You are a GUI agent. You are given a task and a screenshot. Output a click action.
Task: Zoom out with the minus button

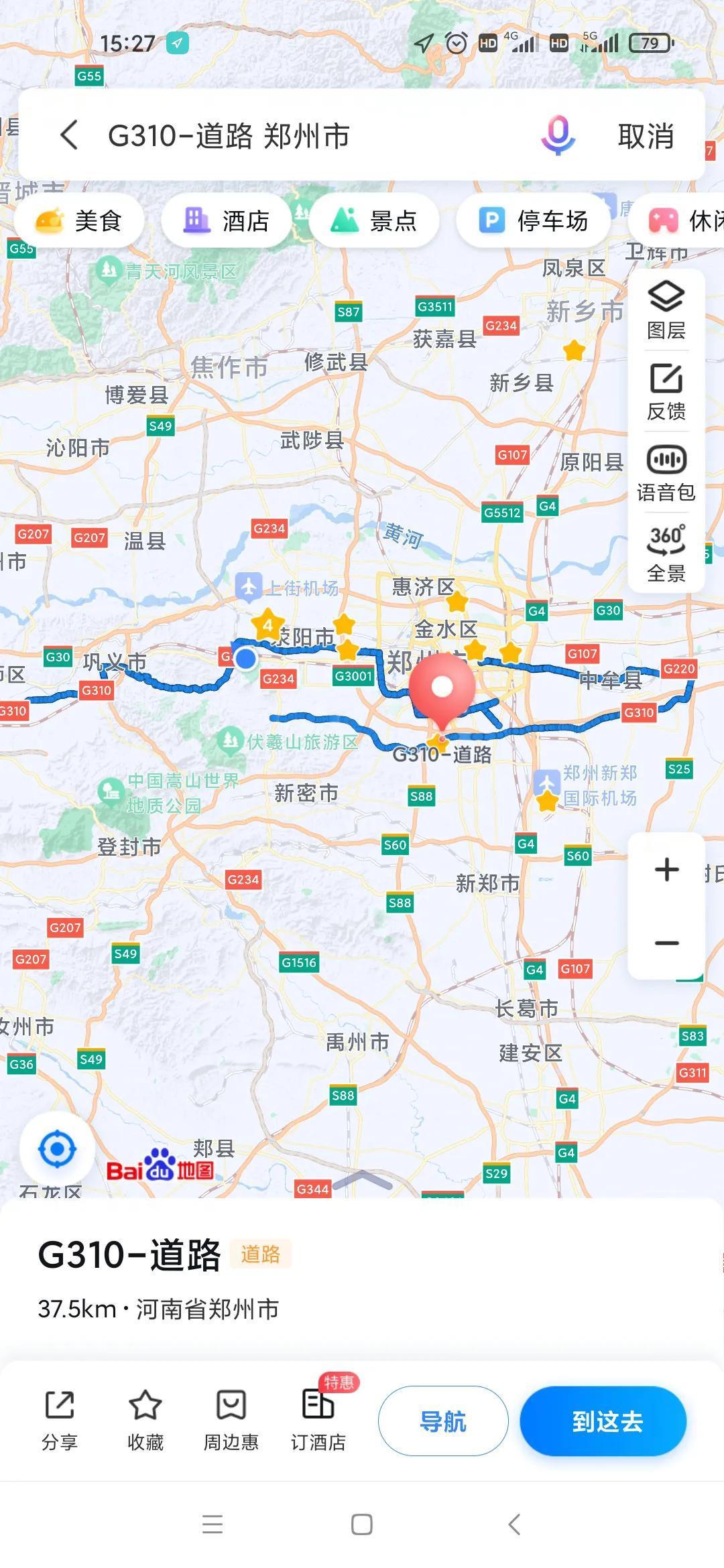[666, 943]
